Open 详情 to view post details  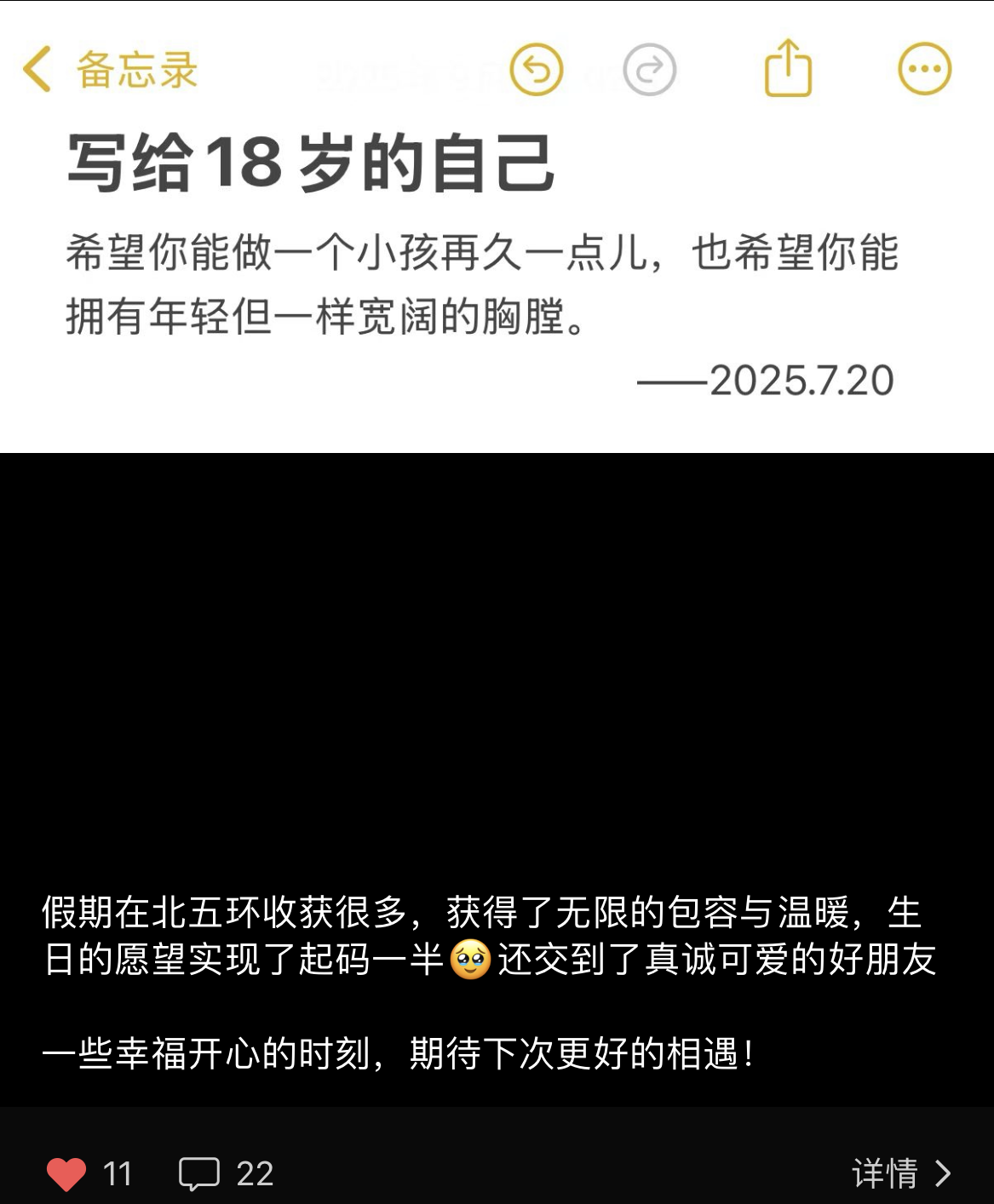pos(900,1173)
